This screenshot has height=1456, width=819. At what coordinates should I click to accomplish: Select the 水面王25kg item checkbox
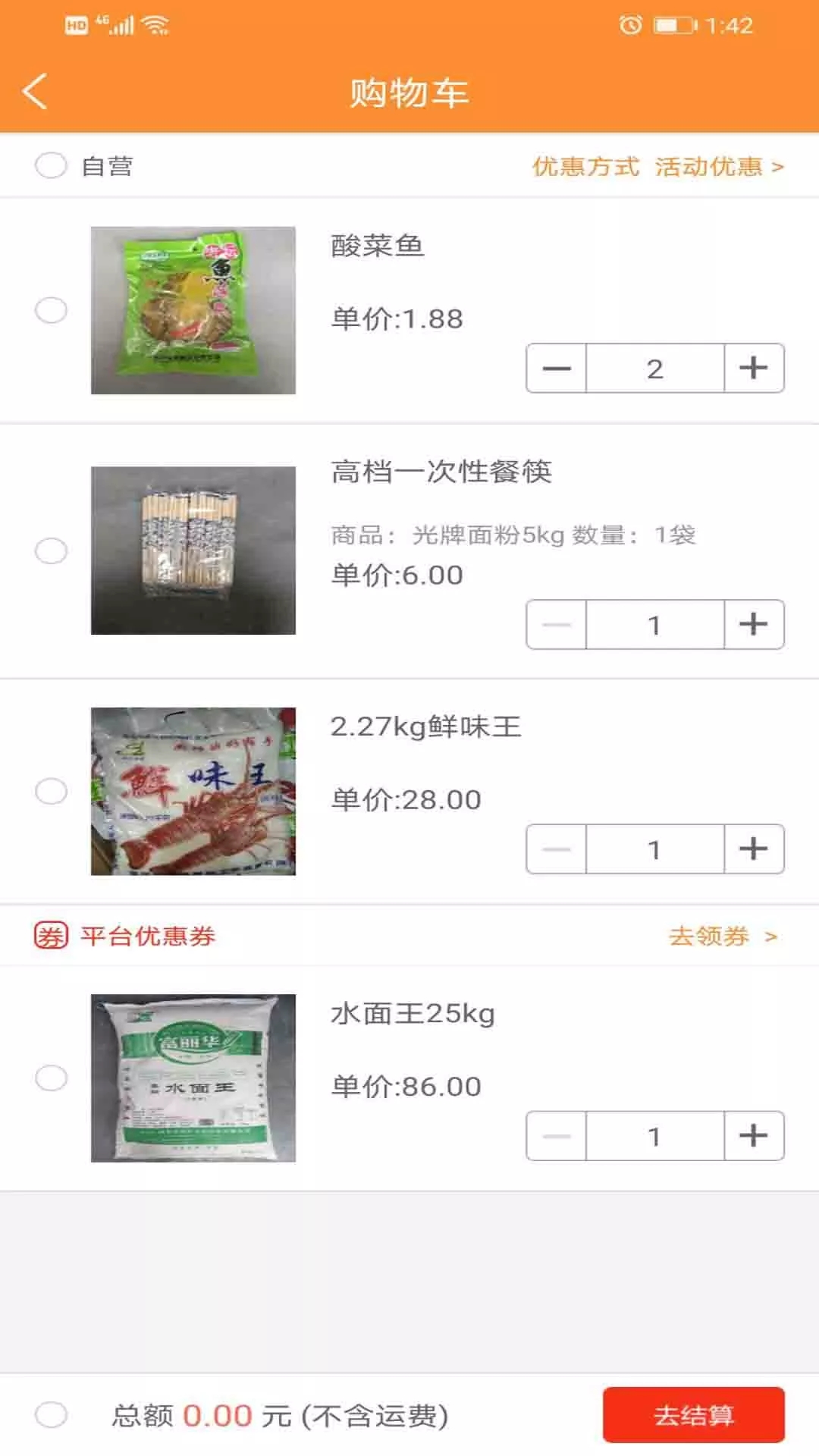pyautogui.click(x=51, y=1078)
